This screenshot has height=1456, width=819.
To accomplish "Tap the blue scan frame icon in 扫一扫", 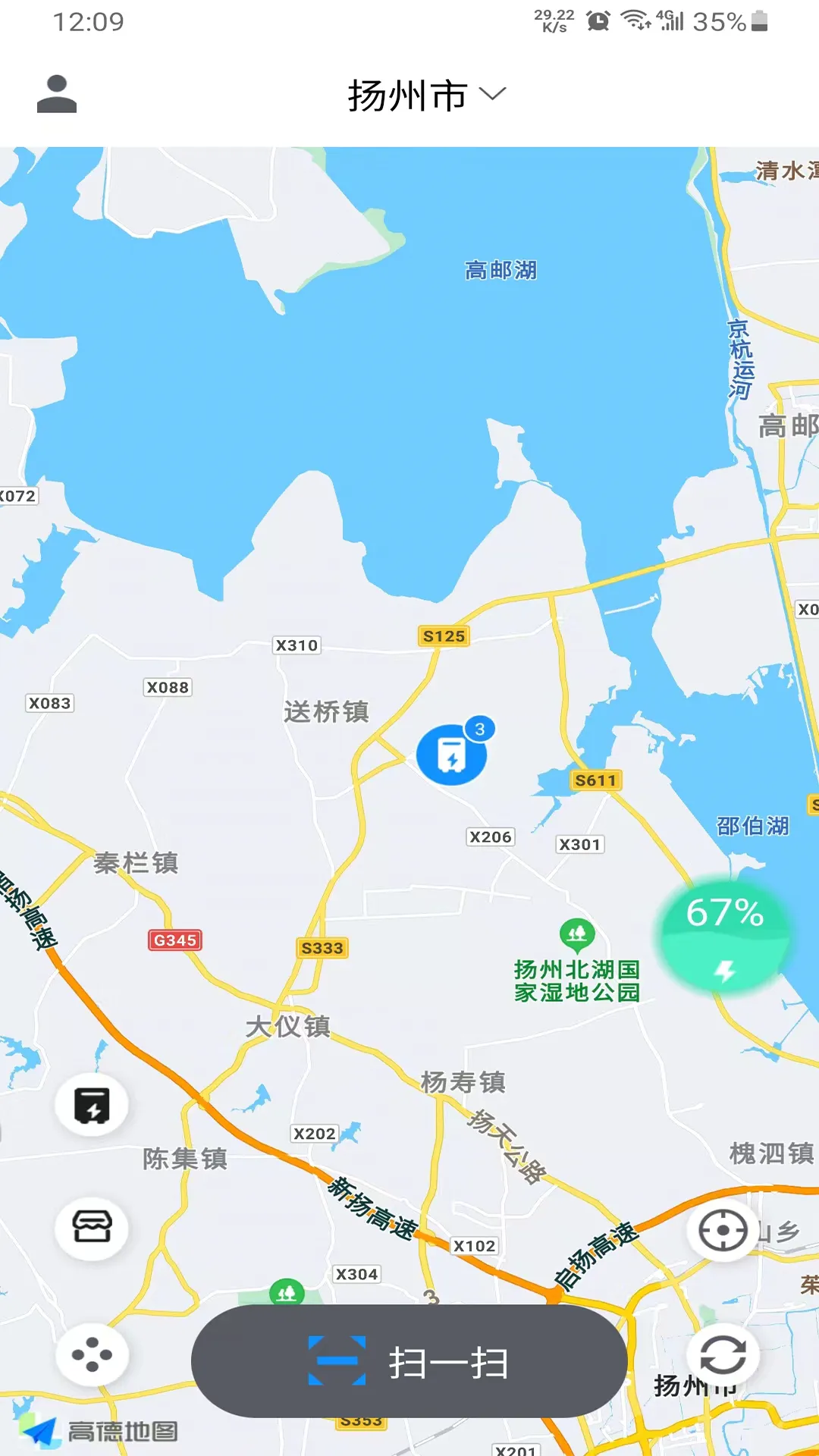I will point(339,1361).
